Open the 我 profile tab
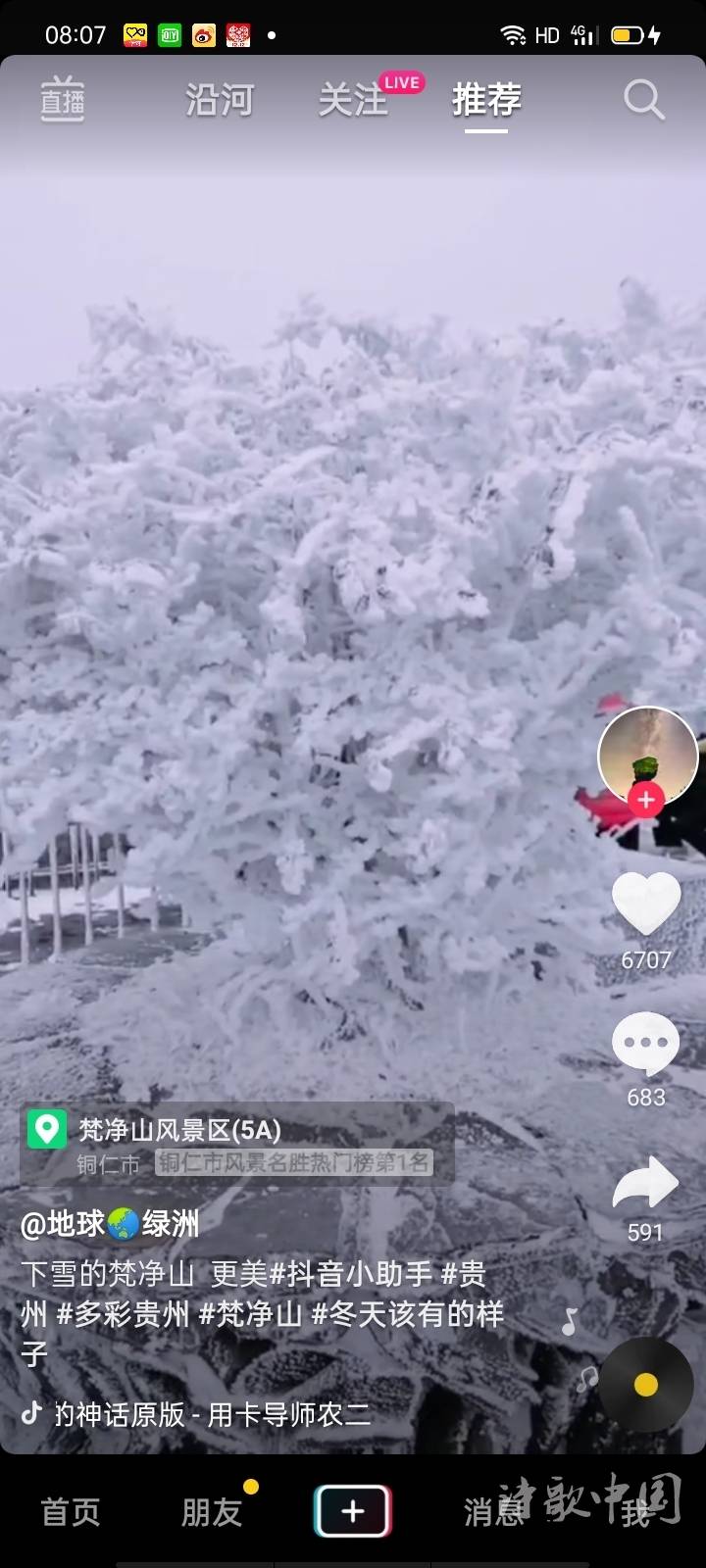 point(635,1511)
